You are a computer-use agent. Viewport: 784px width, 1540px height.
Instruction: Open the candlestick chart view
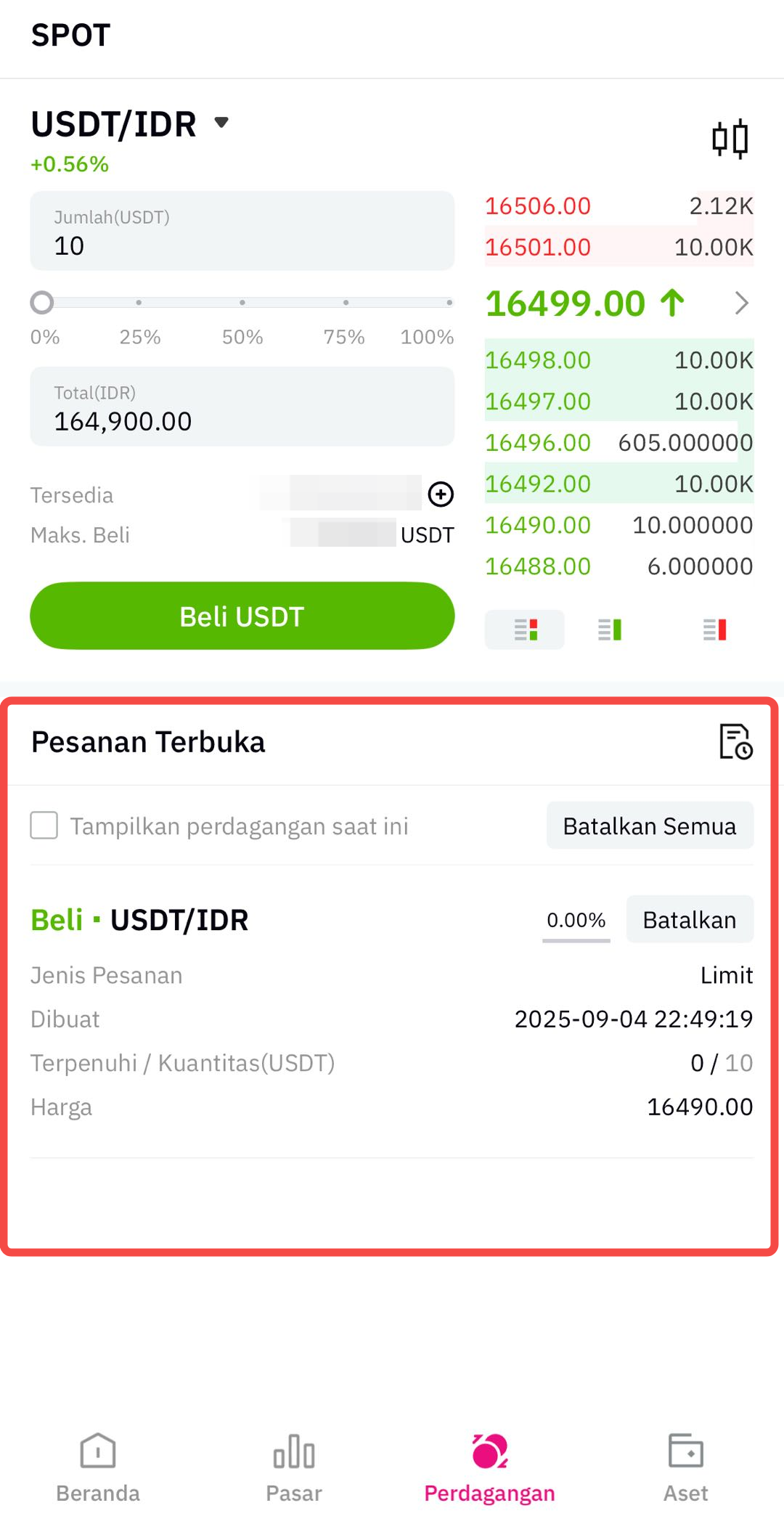[x=730, y=138]
